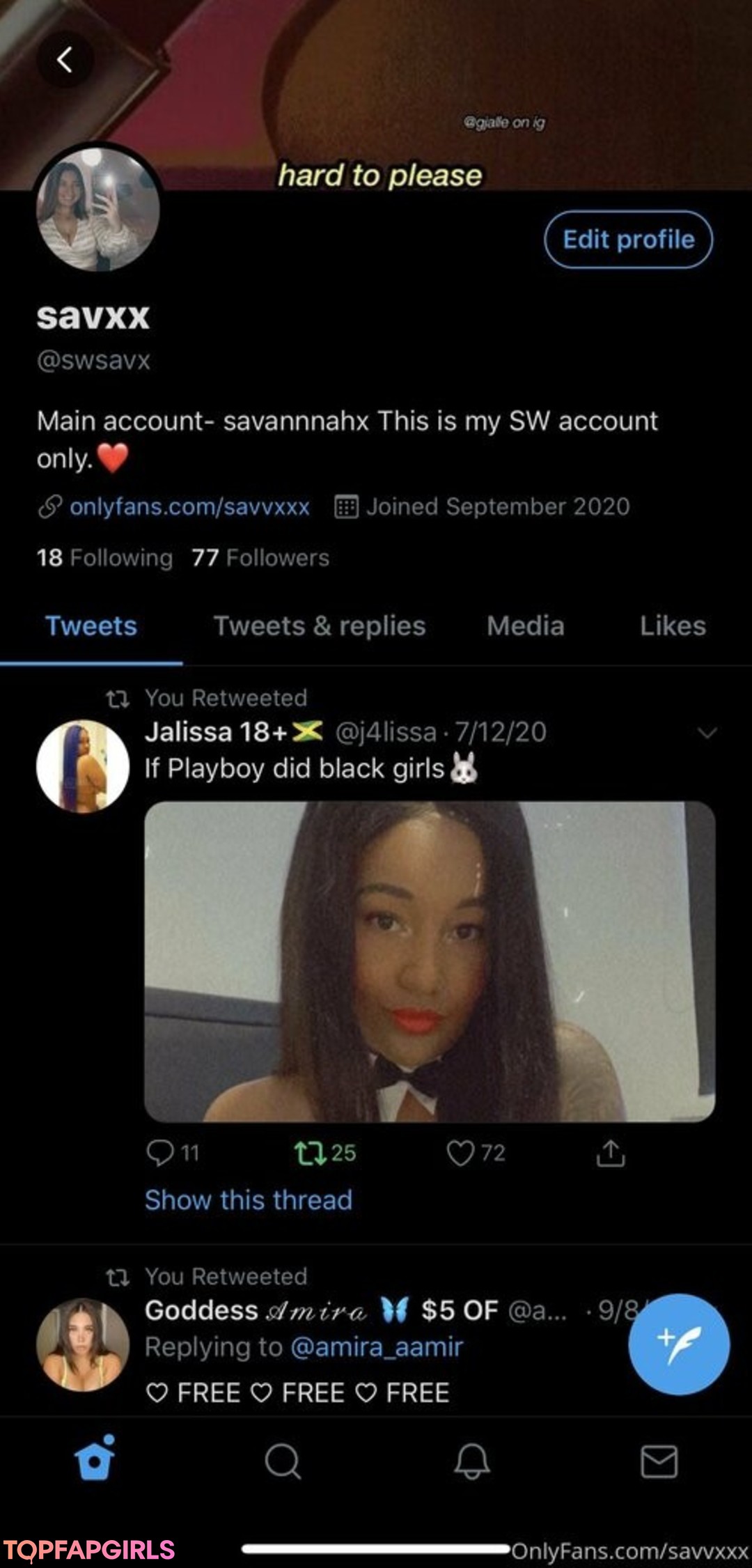This screenshot has width=752, height=1568.
Task: Compose a new tweet
Action: click(x=678, y=1344)
